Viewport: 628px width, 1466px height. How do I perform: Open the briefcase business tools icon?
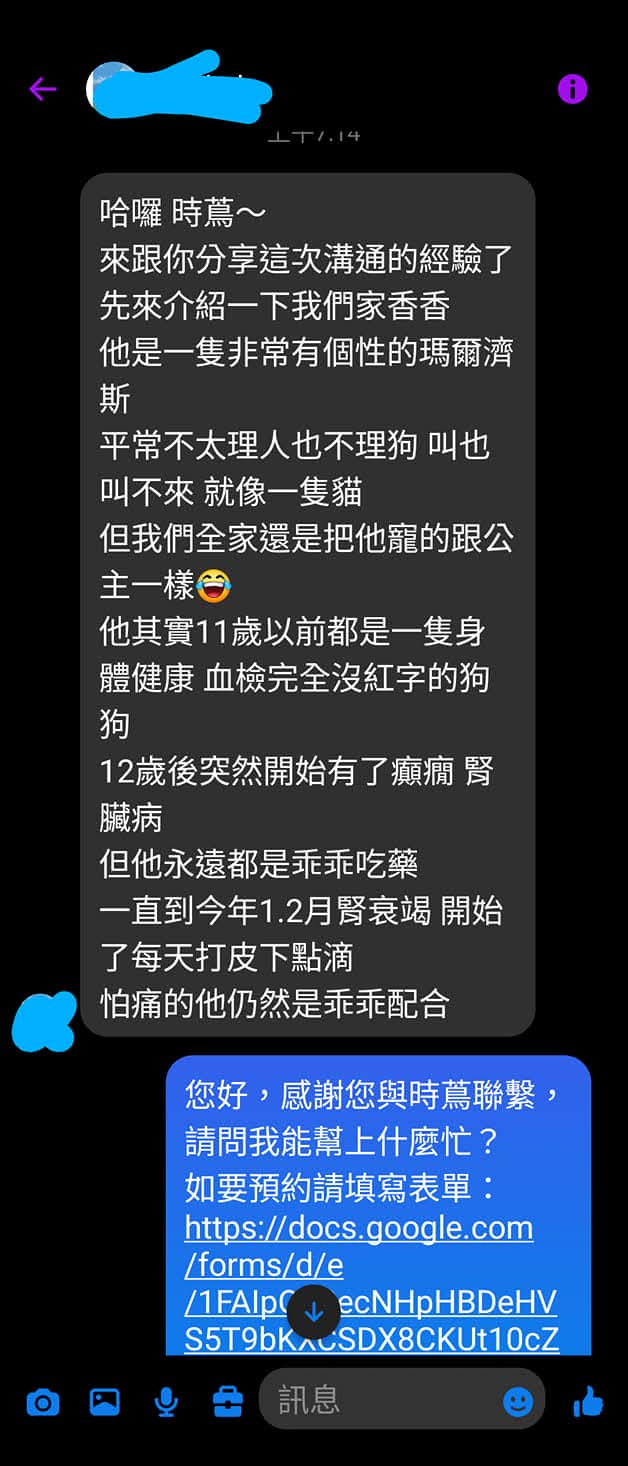[x=228, y=1403]
